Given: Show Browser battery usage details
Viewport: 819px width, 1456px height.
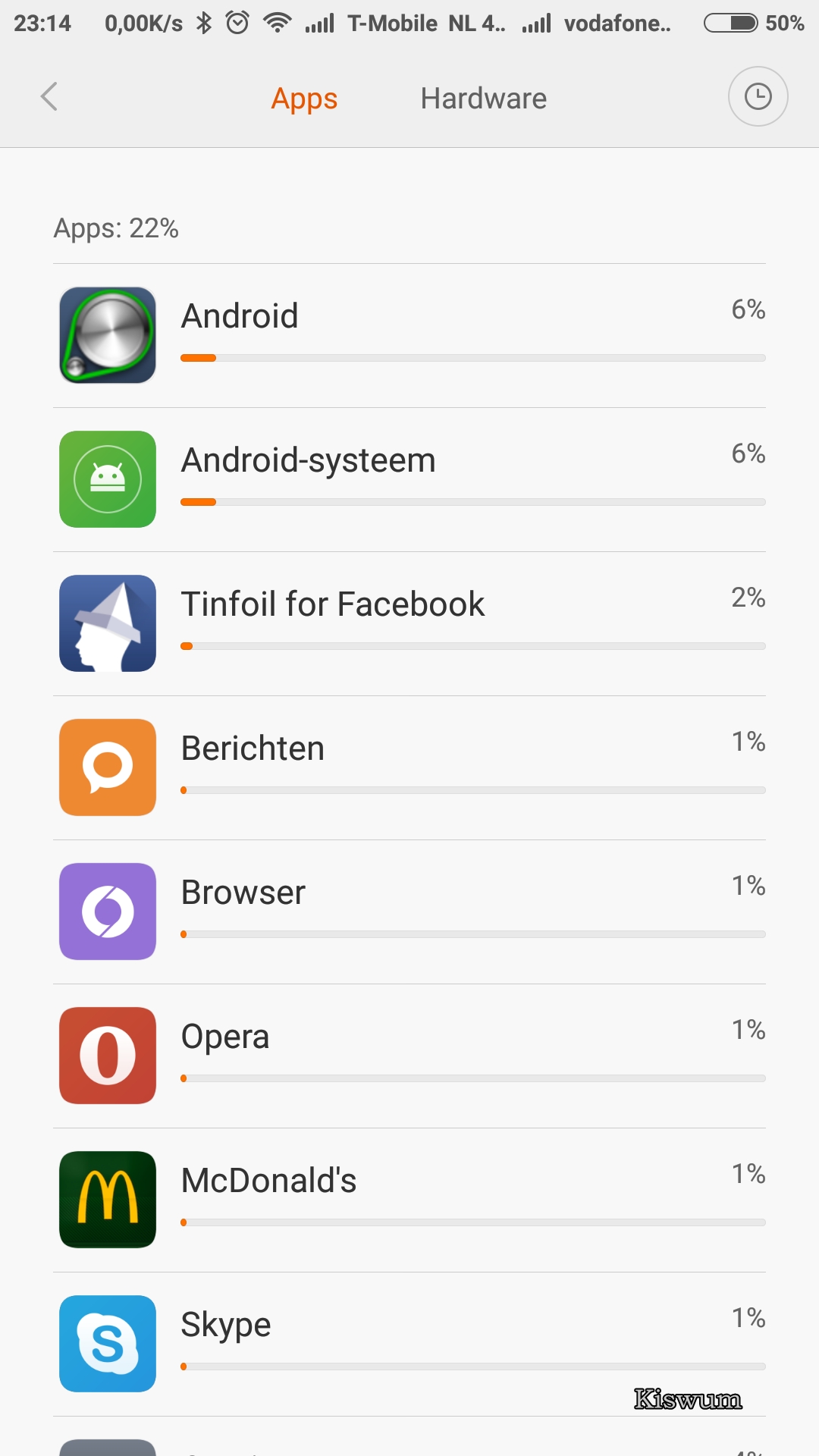Looking at the screenshot, I should pyautogui.click(x=409, y=912).
